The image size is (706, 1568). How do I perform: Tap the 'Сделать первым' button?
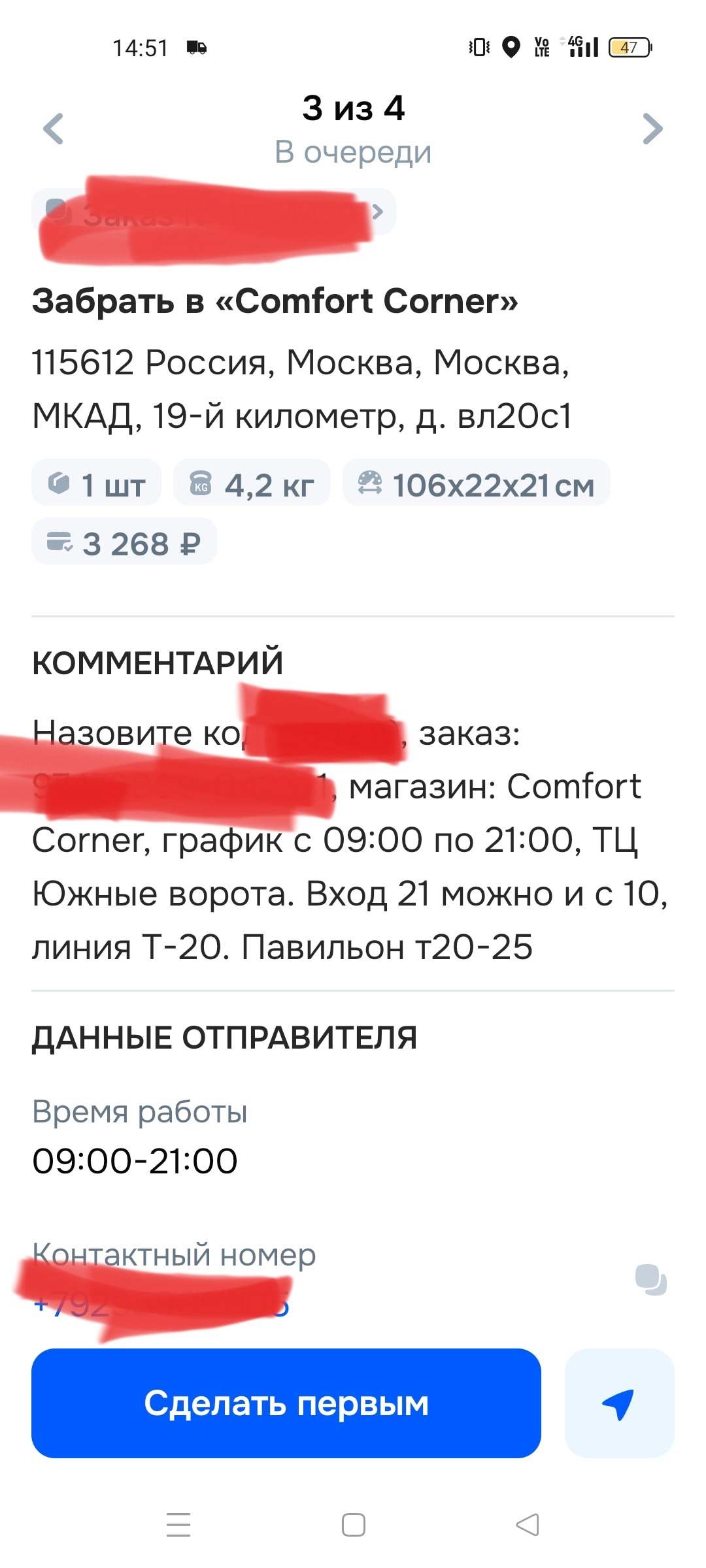coord(286,1403)
